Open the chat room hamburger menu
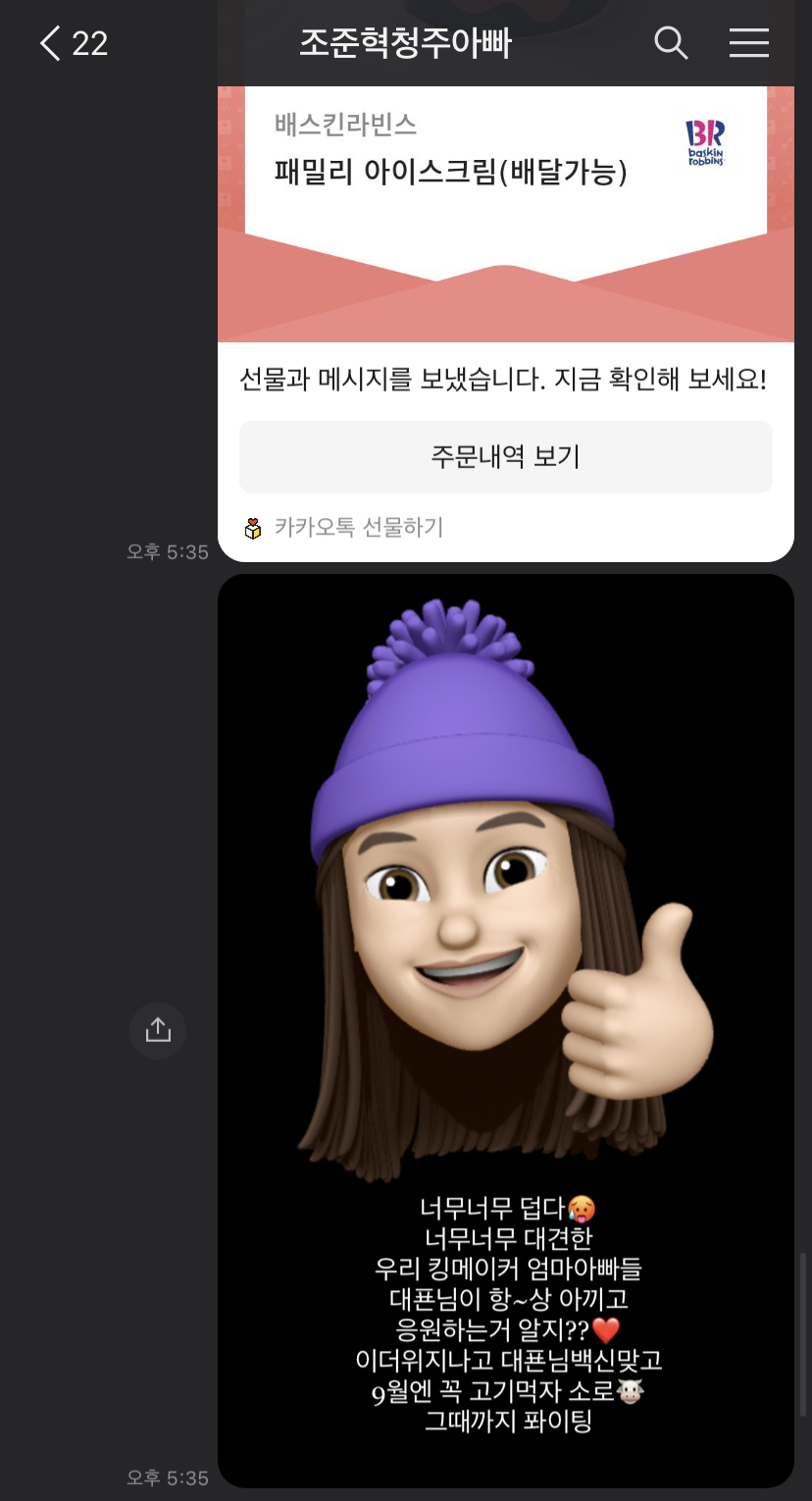The width and height of the screenshot is (812, 1501). click(x=749, y=43)
